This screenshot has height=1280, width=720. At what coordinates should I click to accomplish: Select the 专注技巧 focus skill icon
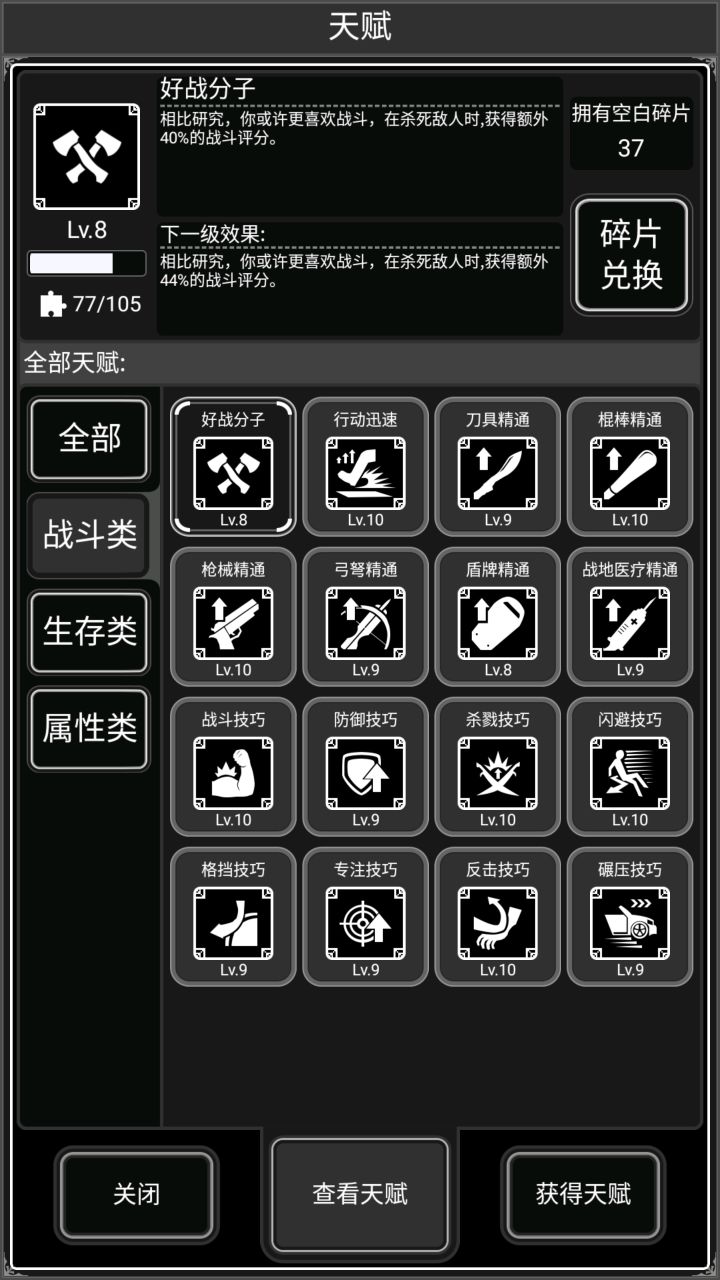click(366, 917)
